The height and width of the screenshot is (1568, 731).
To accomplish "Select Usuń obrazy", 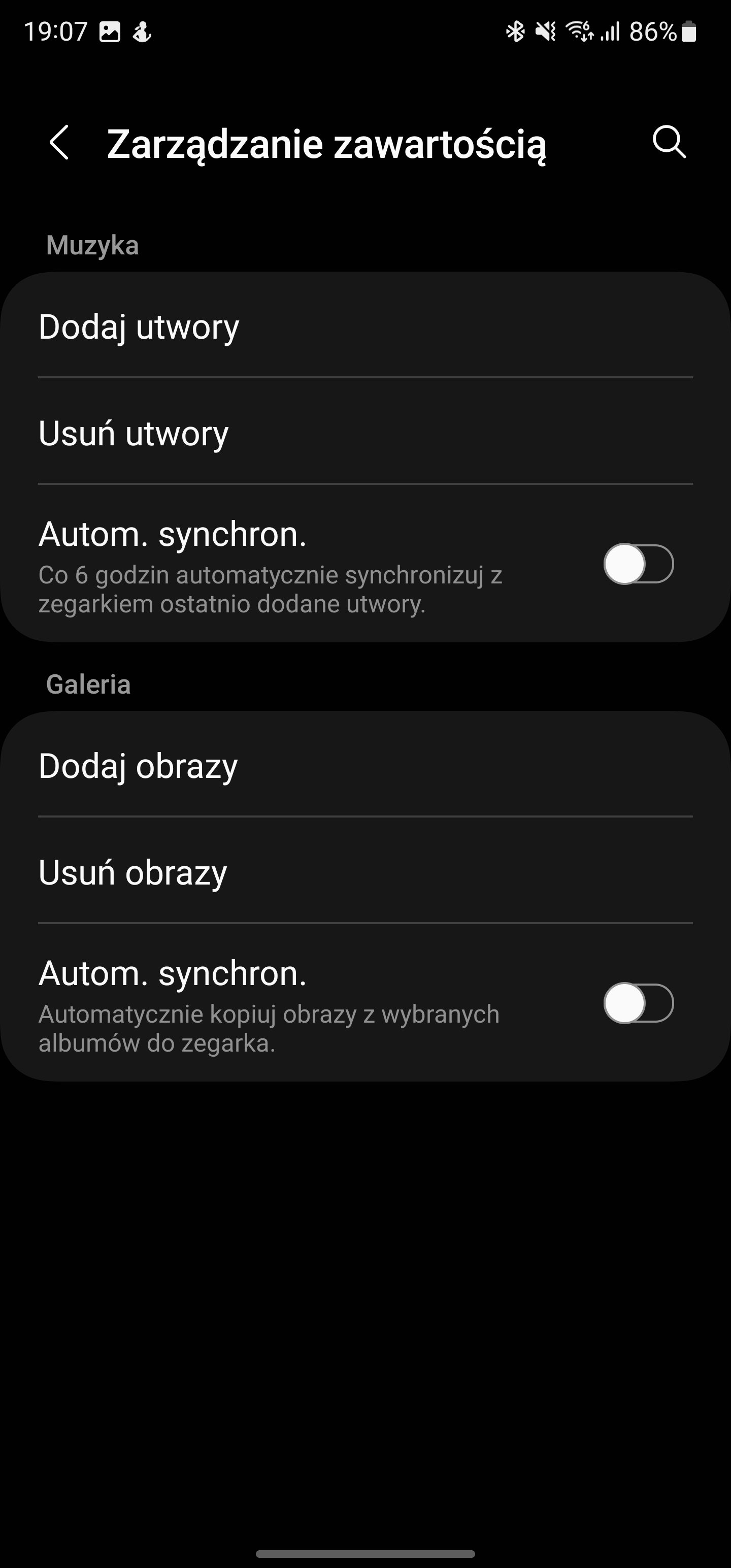I will (365, 871).
